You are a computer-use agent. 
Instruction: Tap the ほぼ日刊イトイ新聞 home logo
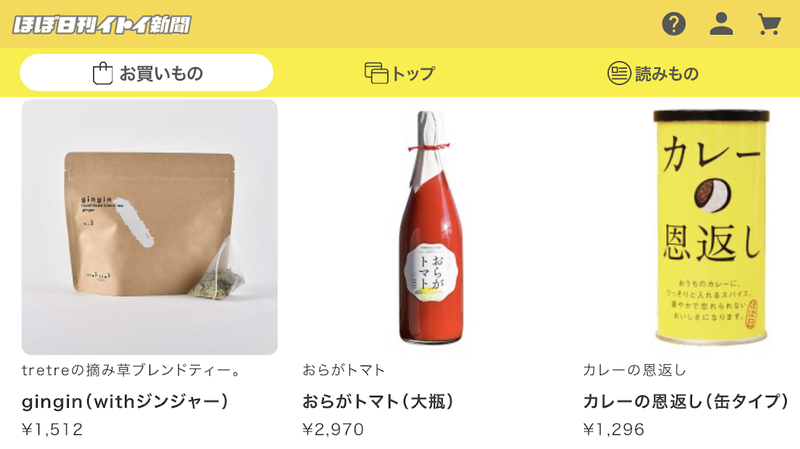tap(102, 24)
